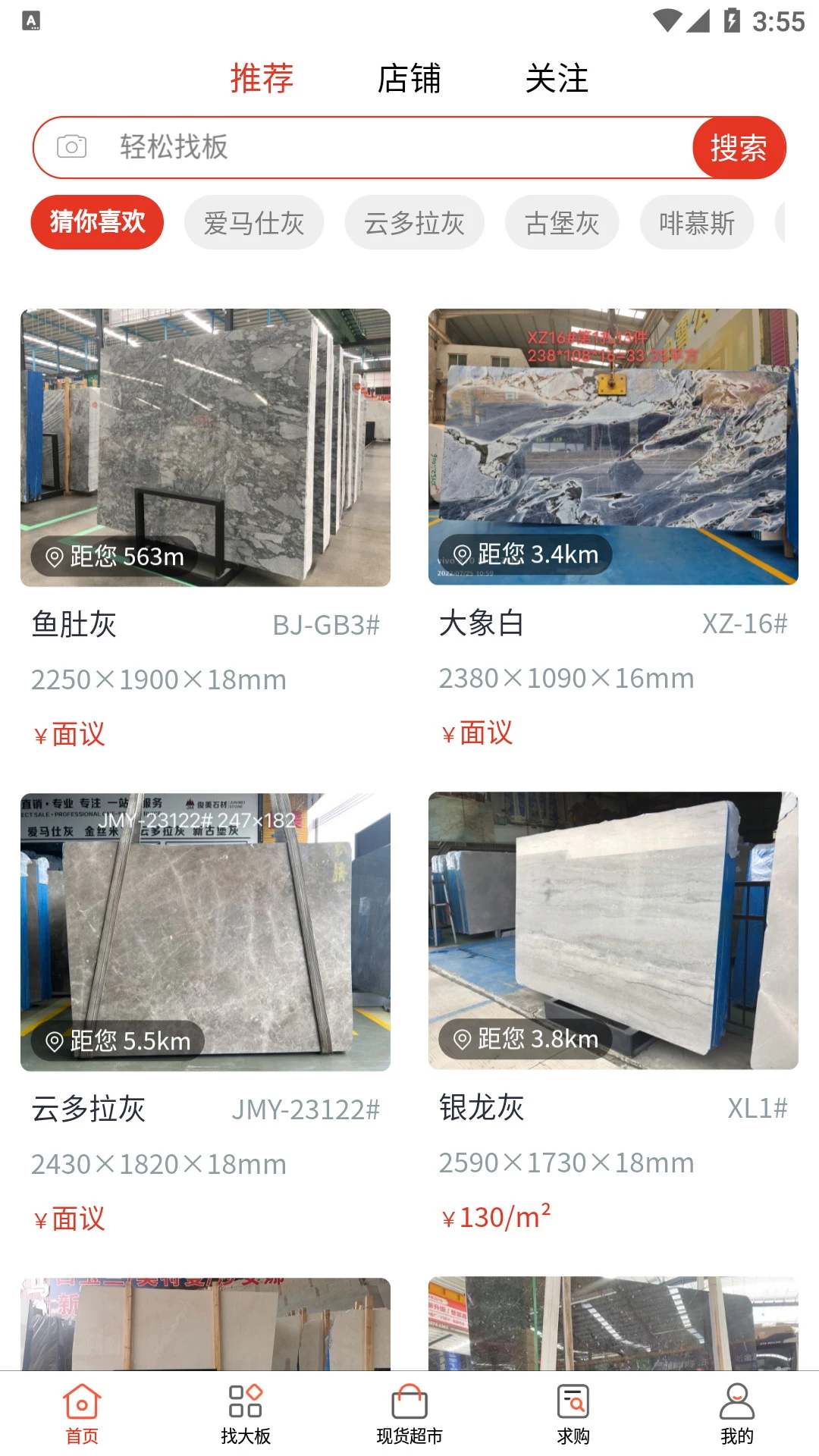819x1456 pixels.
Task: Filter by 云多拉灰 chip
Action: [414, 222]
